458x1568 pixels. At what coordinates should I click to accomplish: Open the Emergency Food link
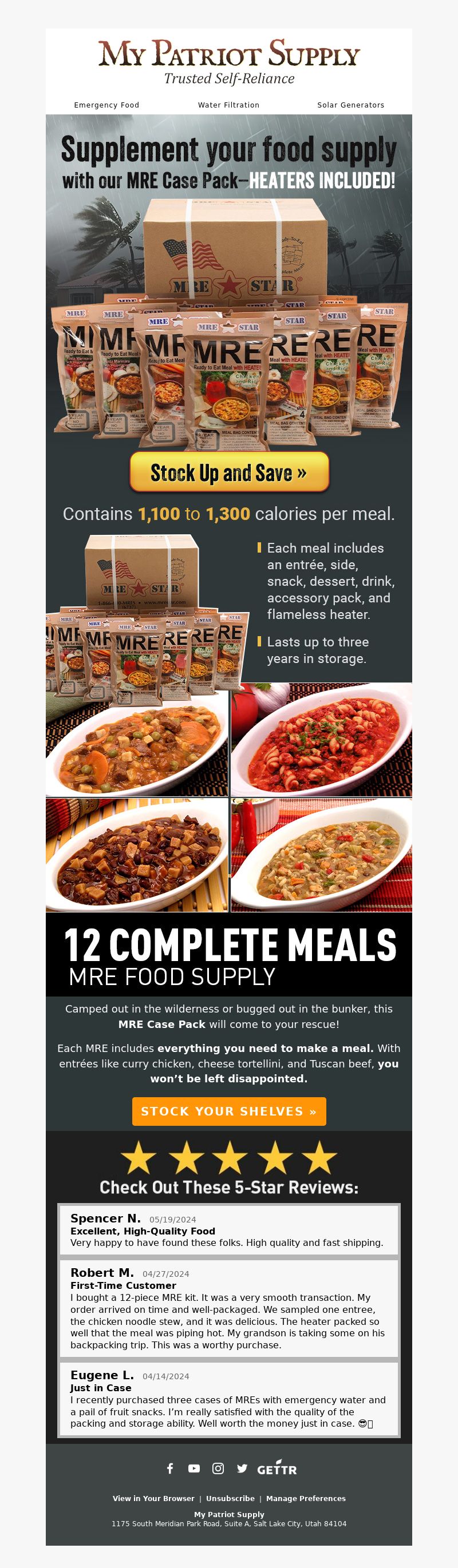coord(106,105)
